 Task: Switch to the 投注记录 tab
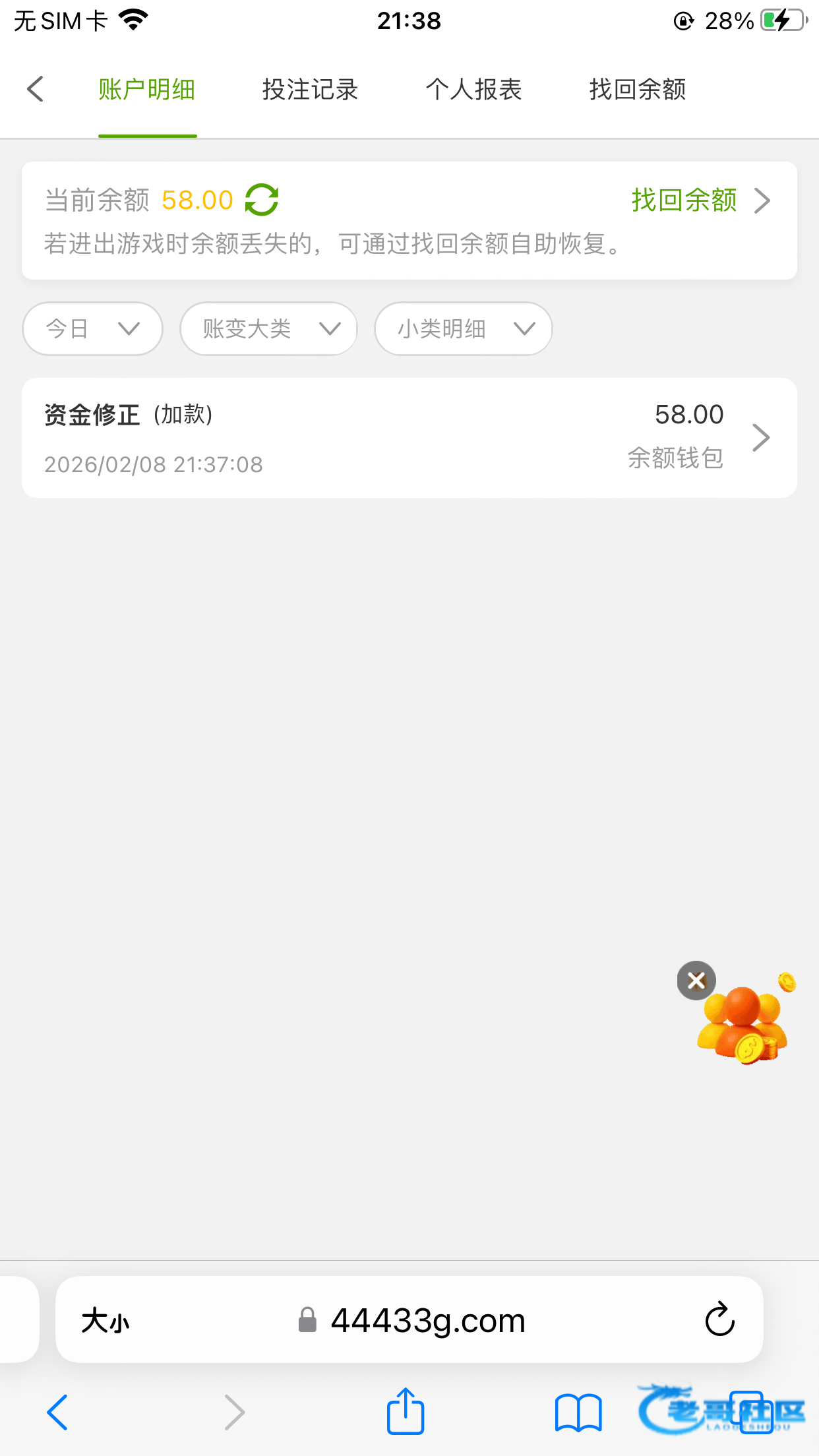coord(310,90)
